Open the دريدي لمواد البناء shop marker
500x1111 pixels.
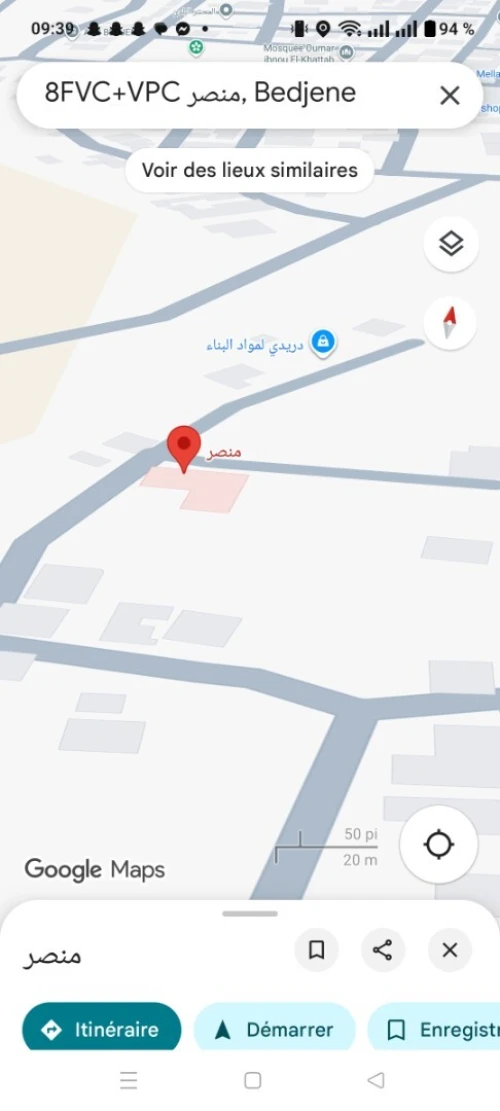[323, 342]
